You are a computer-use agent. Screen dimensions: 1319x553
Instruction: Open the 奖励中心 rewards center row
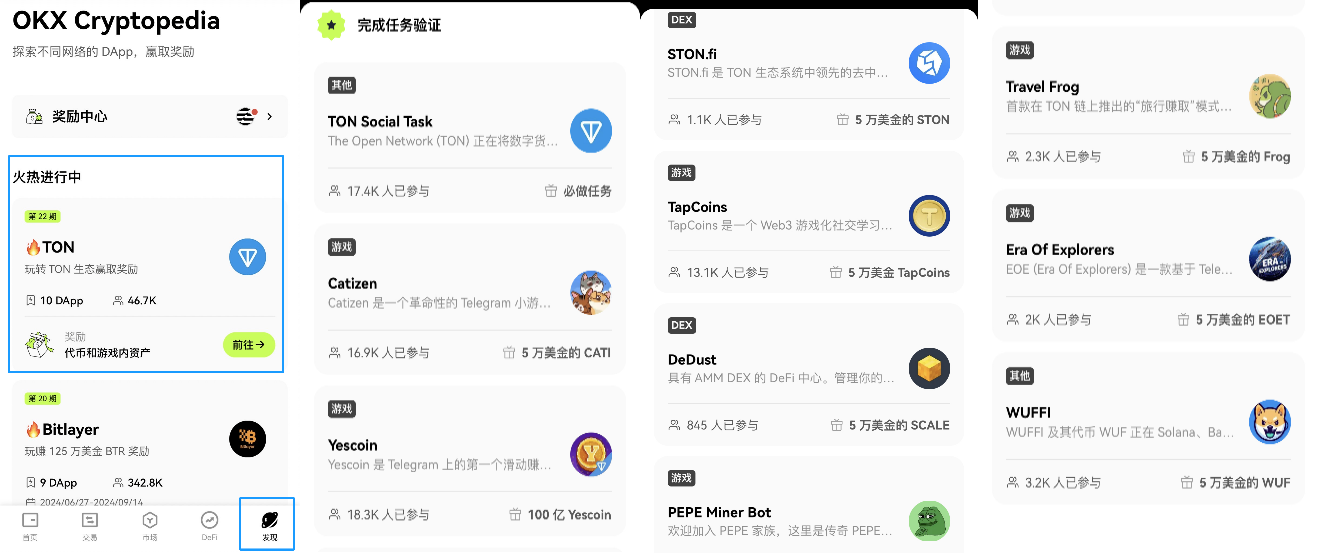click(x=148, y=117)
